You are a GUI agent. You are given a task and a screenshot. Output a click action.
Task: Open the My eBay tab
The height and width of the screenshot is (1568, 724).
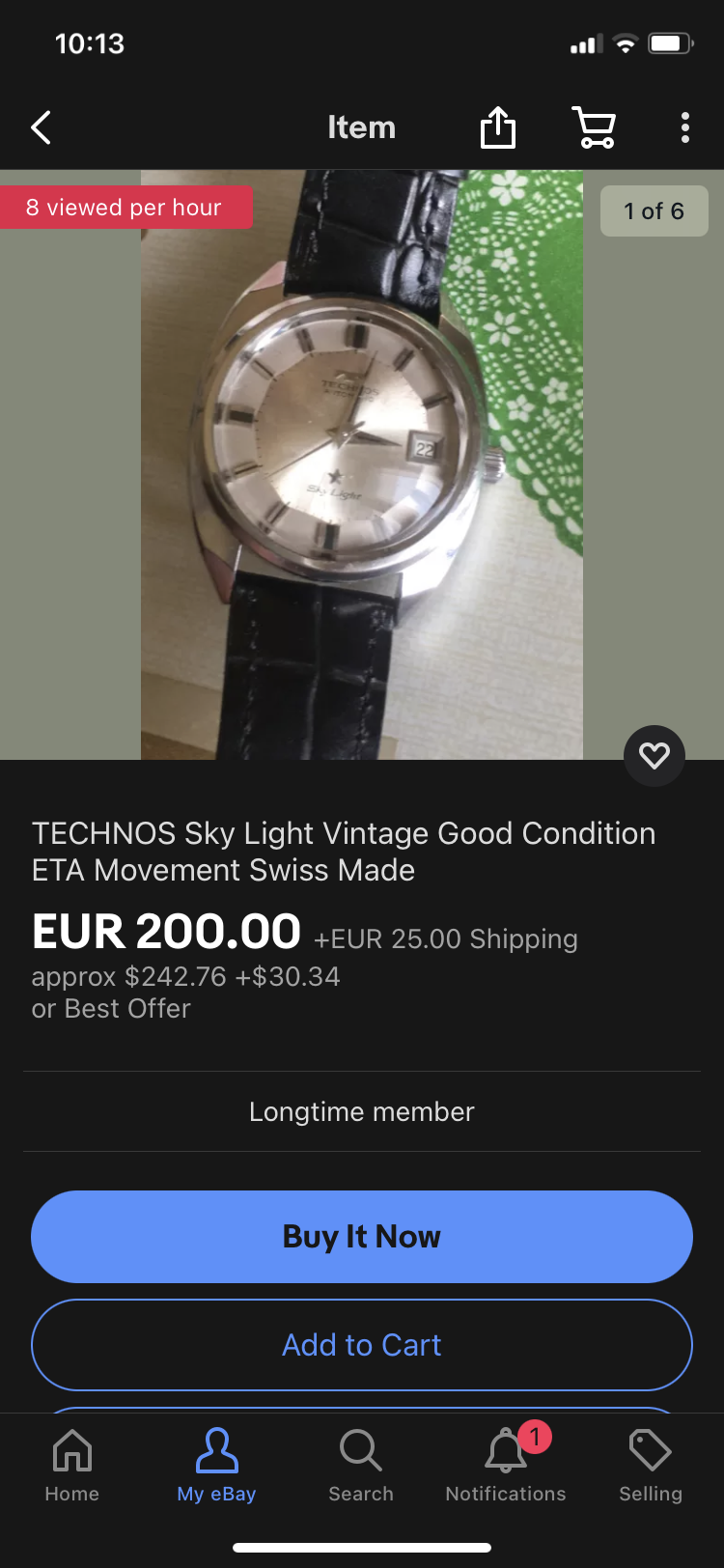coord(216,1466)
